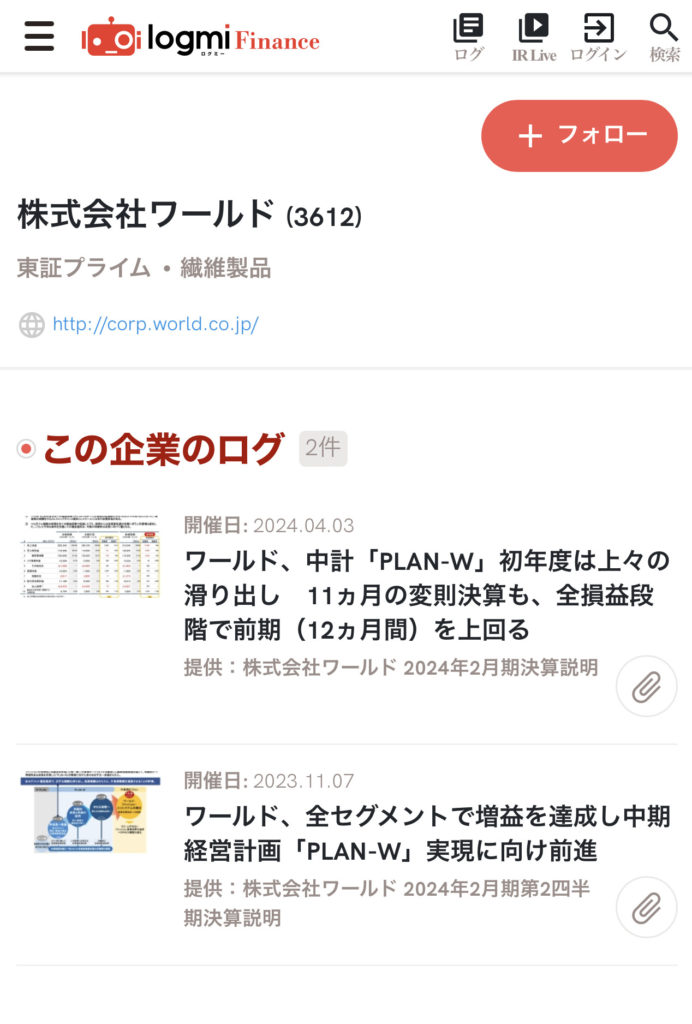
Task: Open the attachment clip for 2024年2月期決算説明
Action: tap(646, 687)
